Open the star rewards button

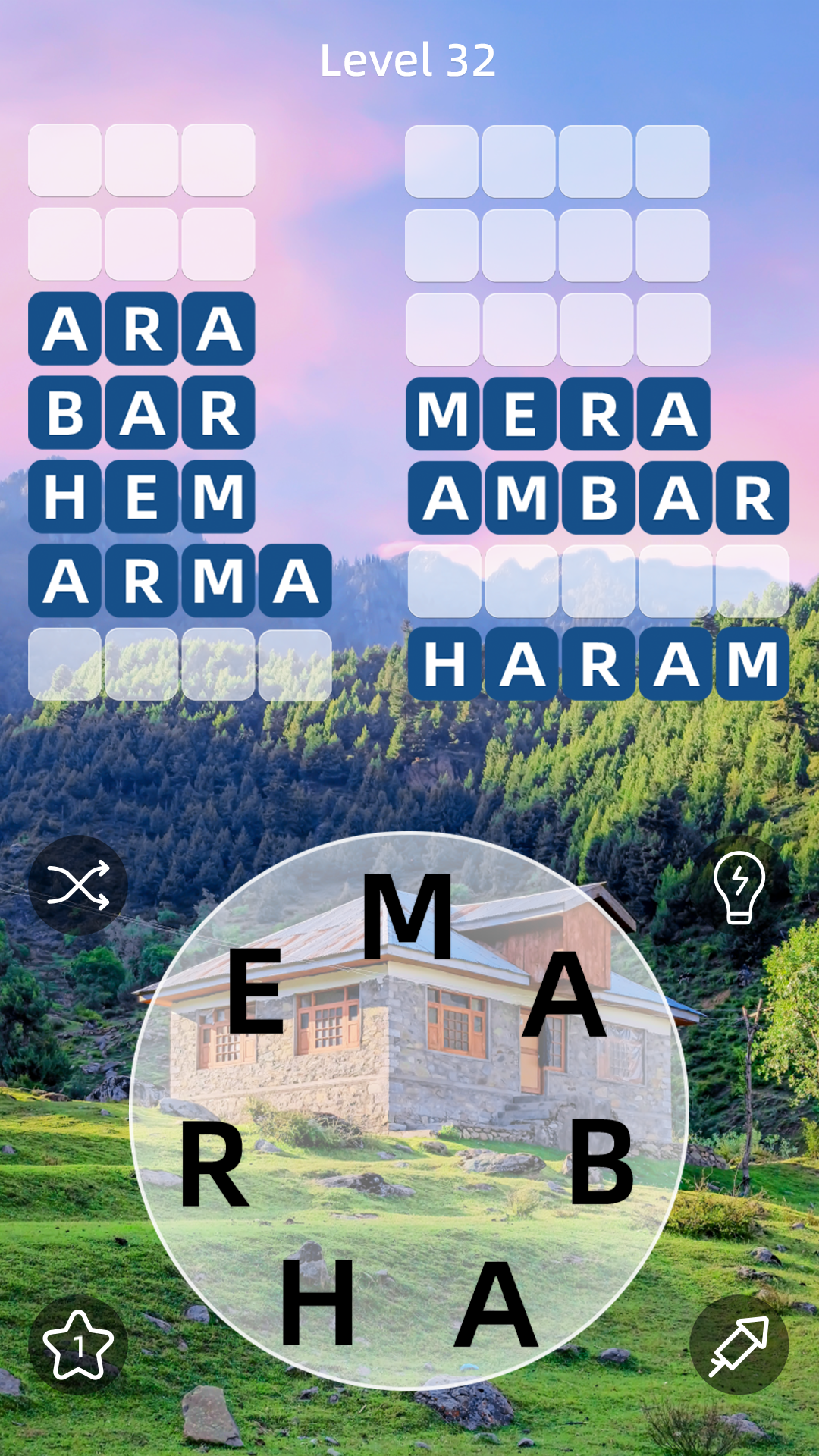[x=78, y=1345]
